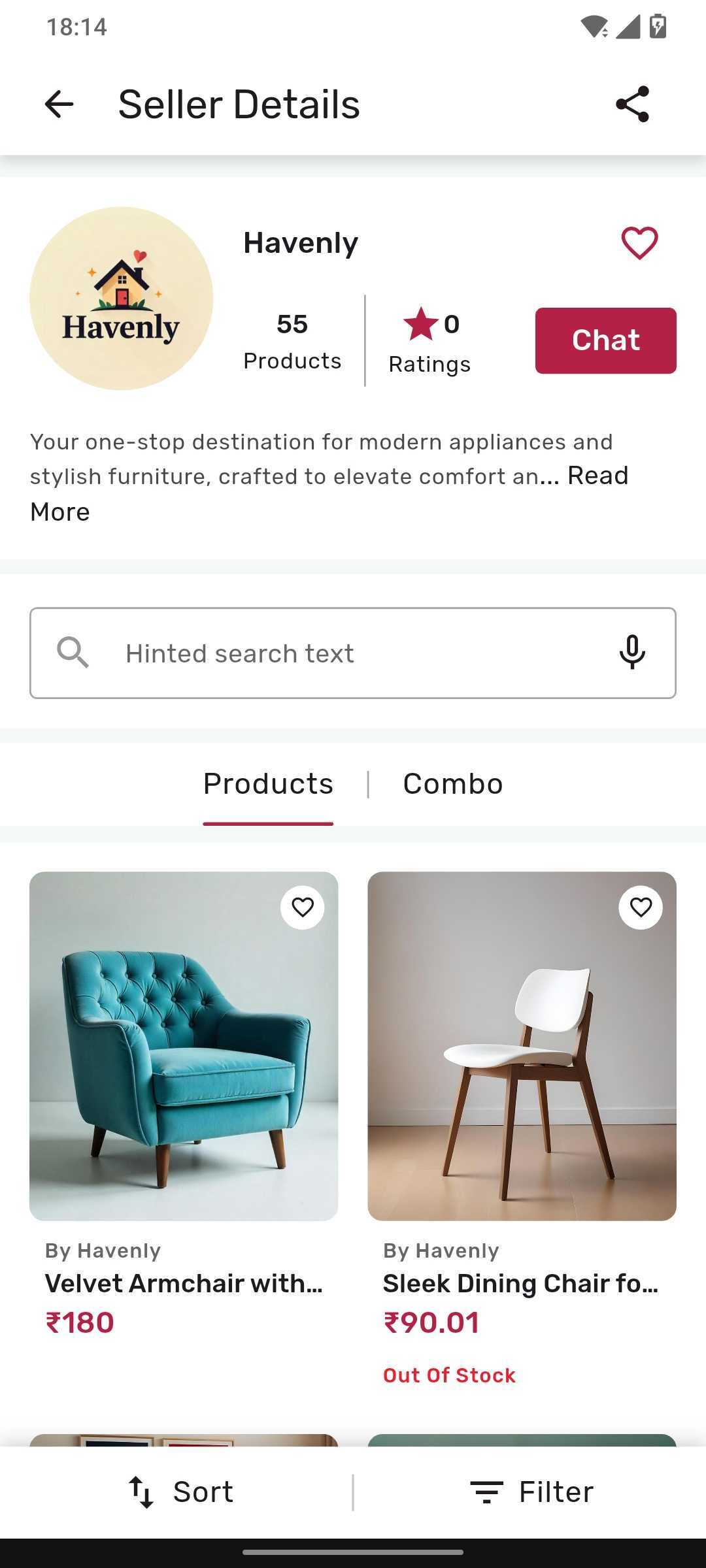
Task: Select the Products tab
Action: pyautogui.click(x=268, y=784)
